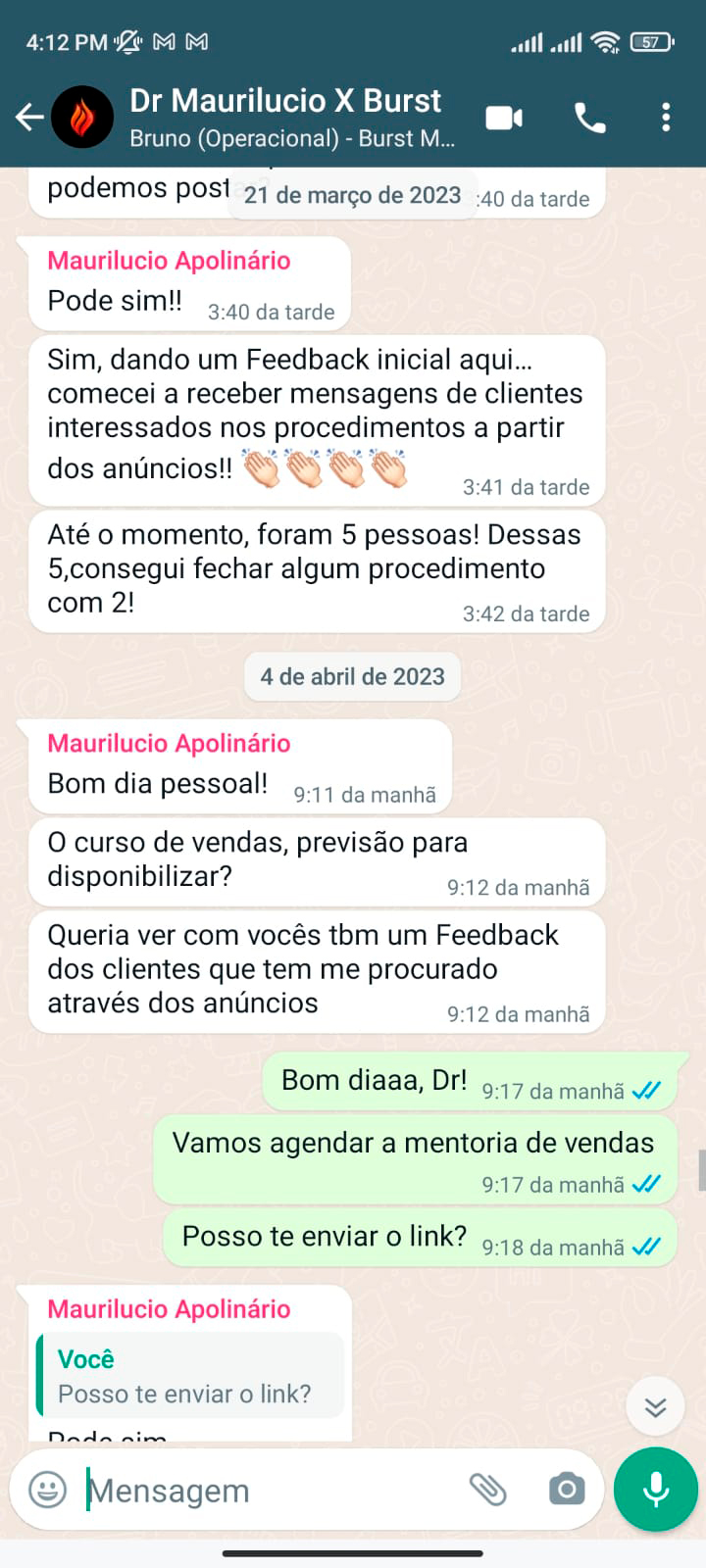This screenshot has height=1568, width=706.
Task: Open the camera from message bar
Action: 567,1490
